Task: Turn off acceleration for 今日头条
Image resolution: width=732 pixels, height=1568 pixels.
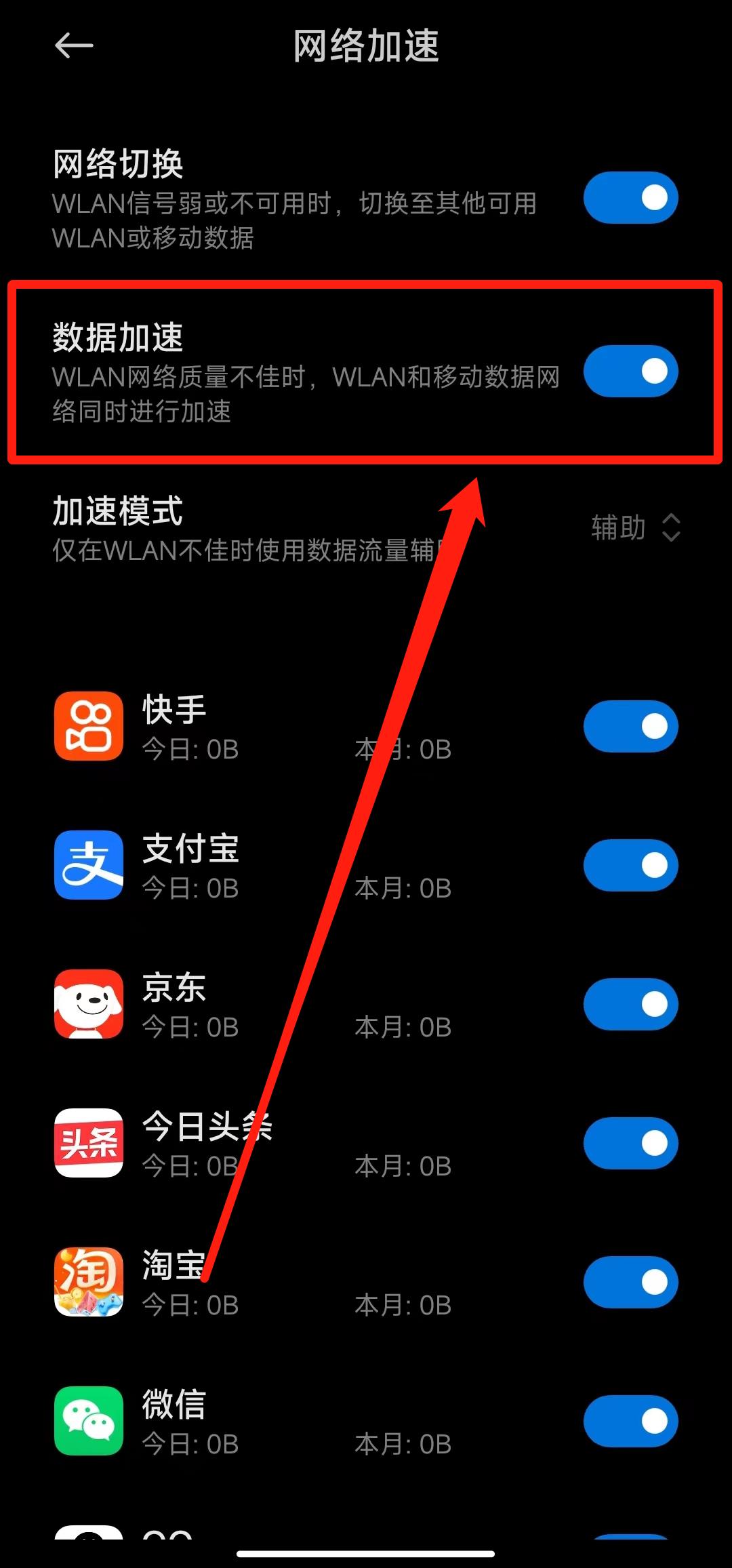Action: pos(630,1143)
